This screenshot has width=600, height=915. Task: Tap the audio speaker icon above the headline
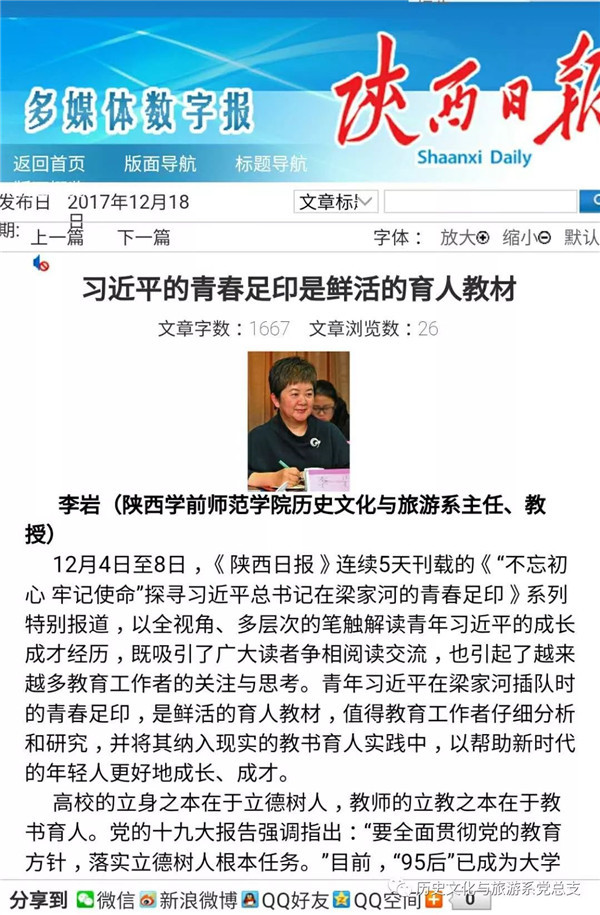(41, 263)
